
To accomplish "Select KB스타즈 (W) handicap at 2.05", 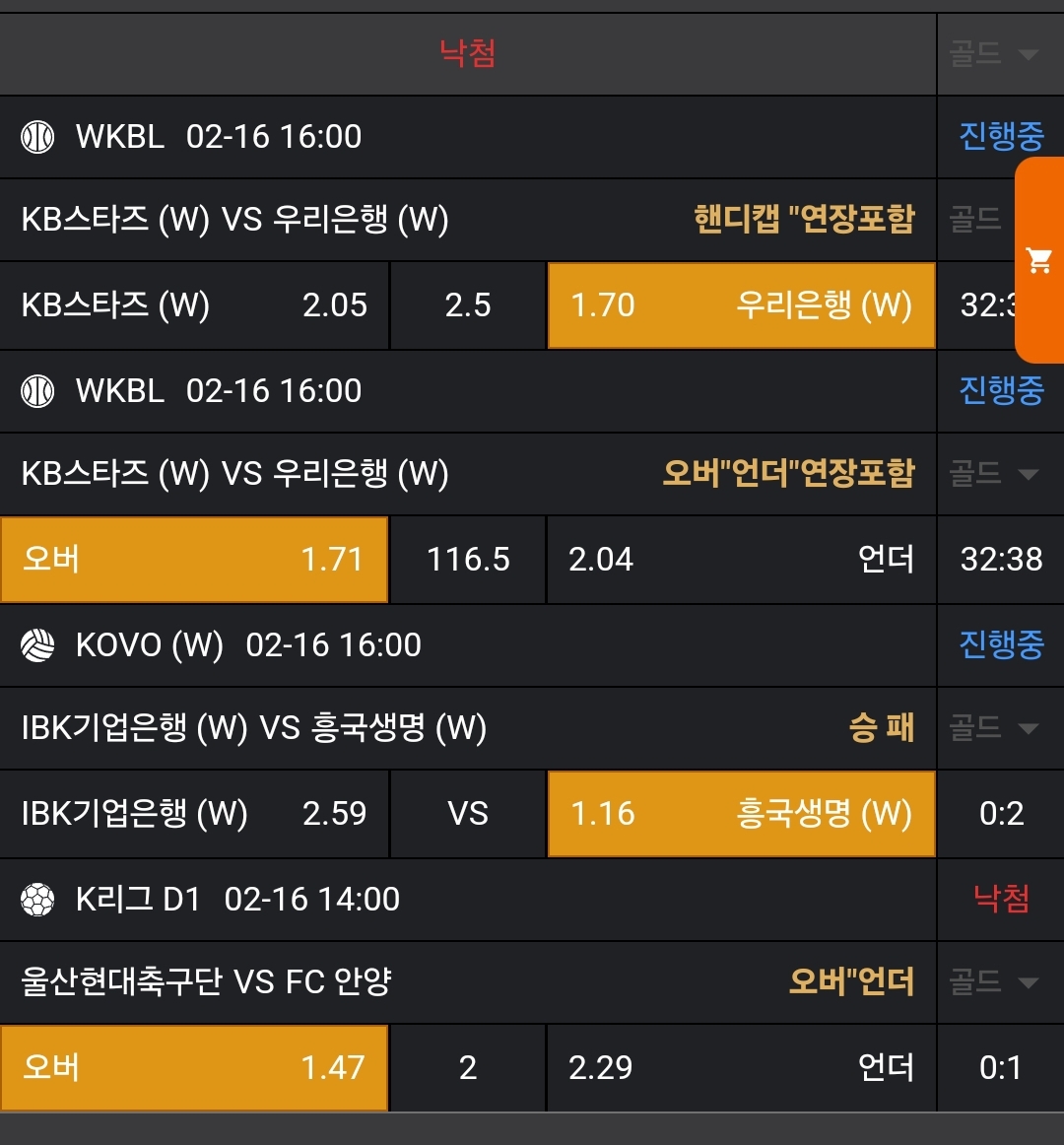I will (194, 305).
